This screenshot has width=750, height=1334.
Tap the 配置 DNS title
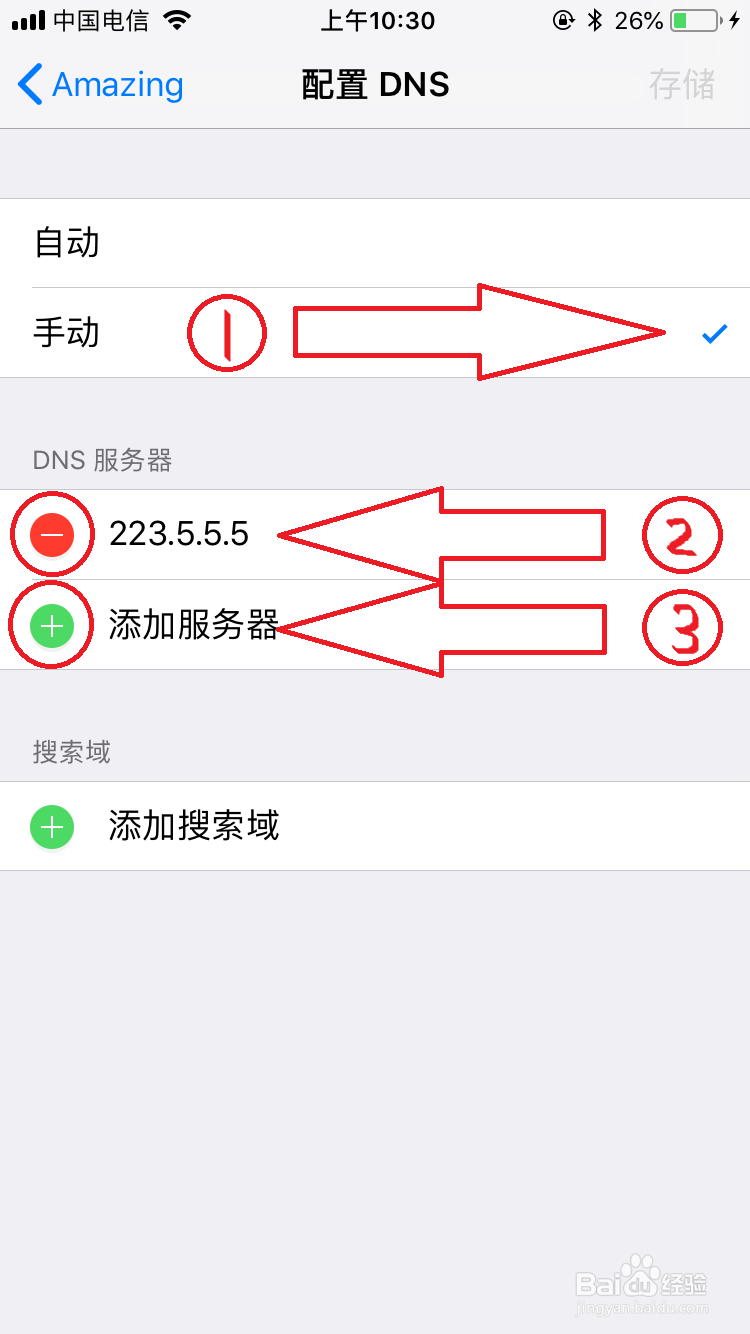(375, 85)
